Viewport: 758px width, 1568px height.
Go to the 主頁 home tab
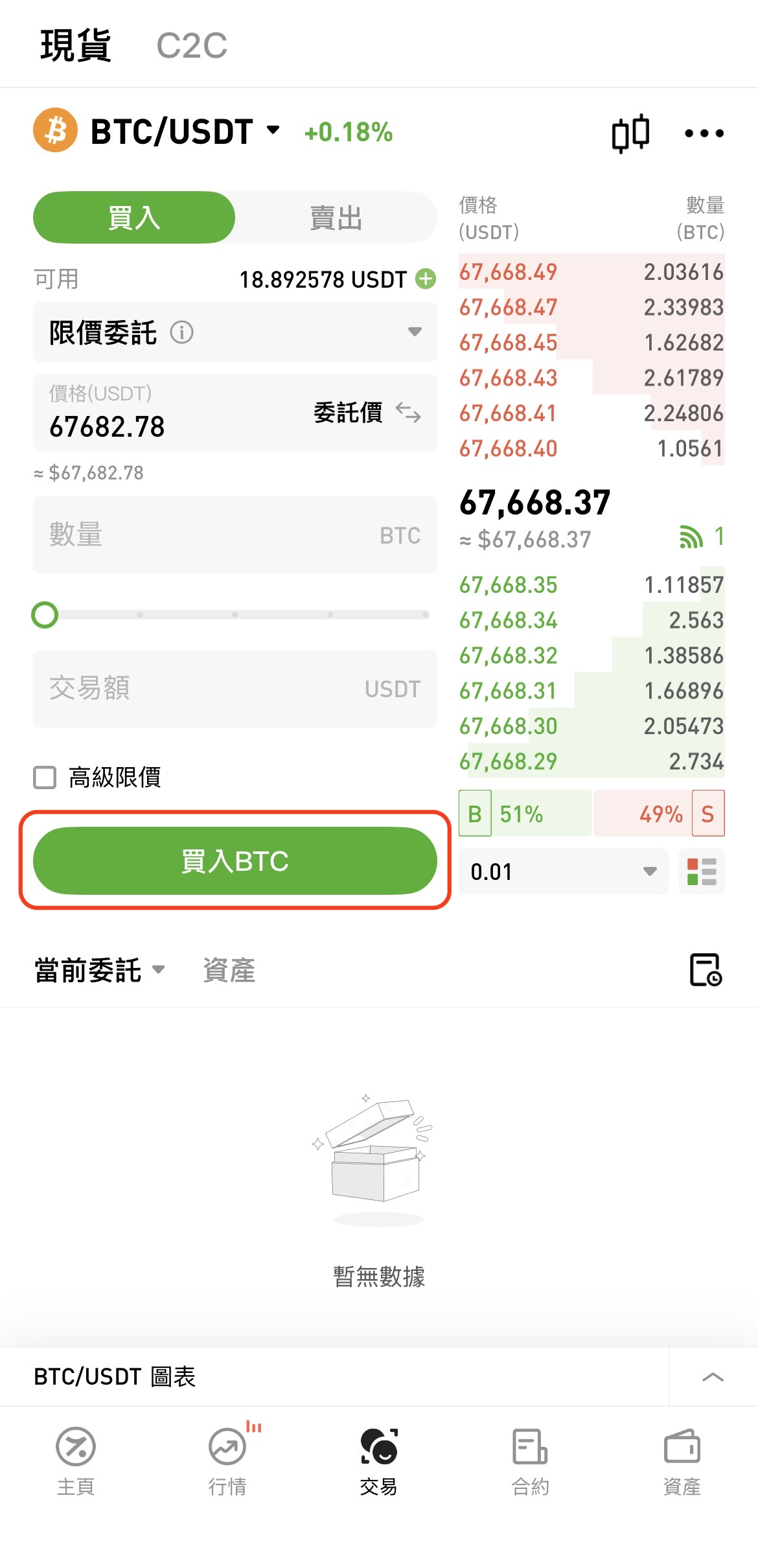click(76, 1458)
